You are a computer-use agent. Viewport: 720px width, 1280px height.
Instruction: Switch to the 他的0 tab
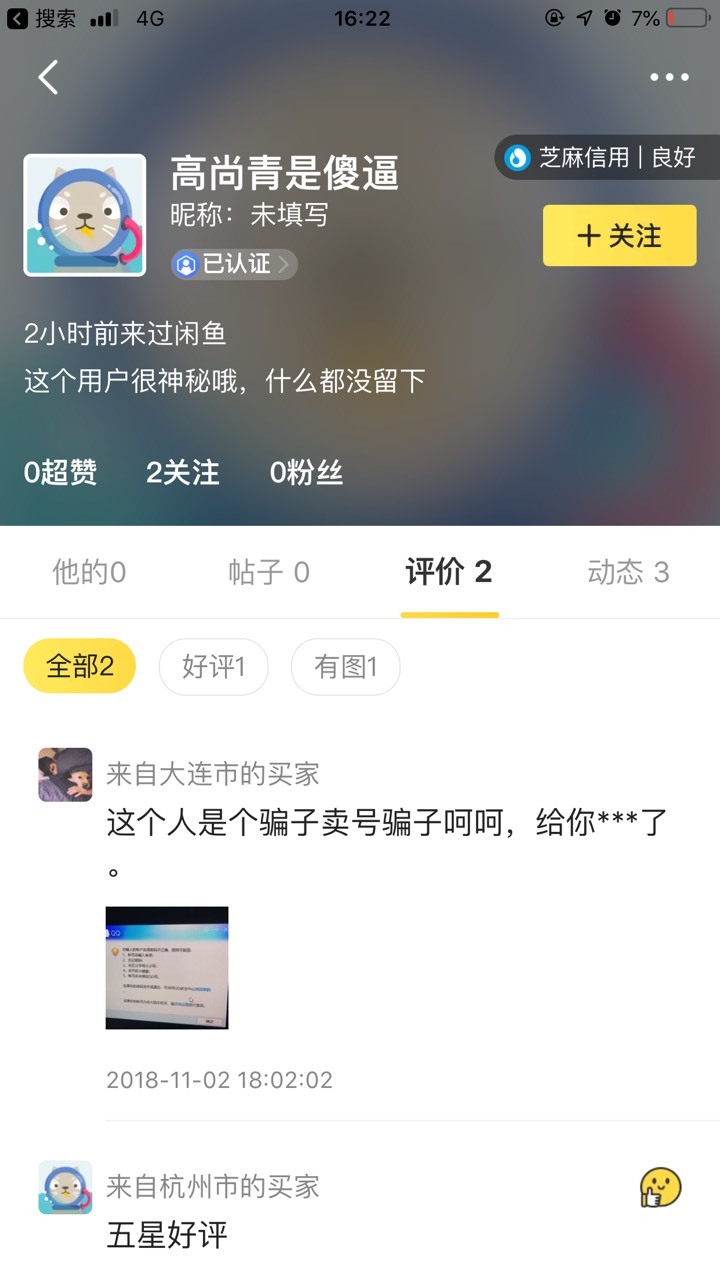(89, 572)
